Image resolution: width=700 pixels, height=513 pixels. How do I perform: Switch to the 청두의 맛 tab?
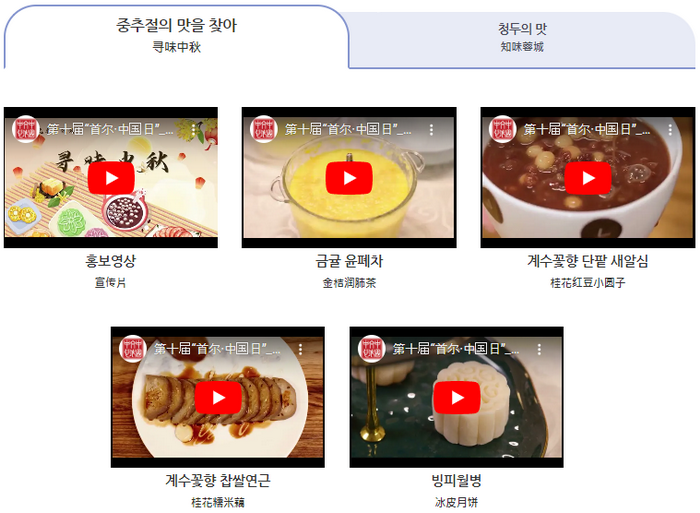[522, 37]
